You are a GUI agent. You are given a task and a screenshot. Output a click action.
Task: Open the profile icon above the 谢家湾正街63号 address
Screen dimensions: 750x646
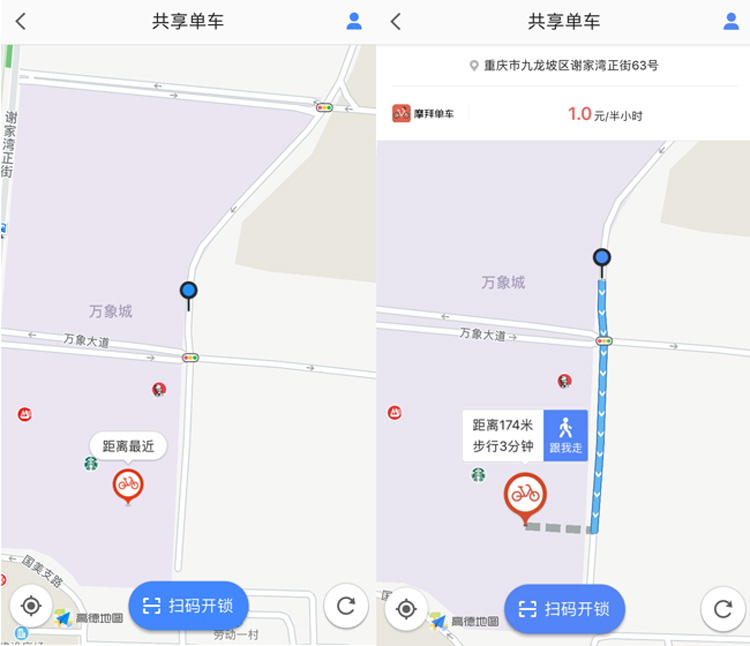pos(731,21)
